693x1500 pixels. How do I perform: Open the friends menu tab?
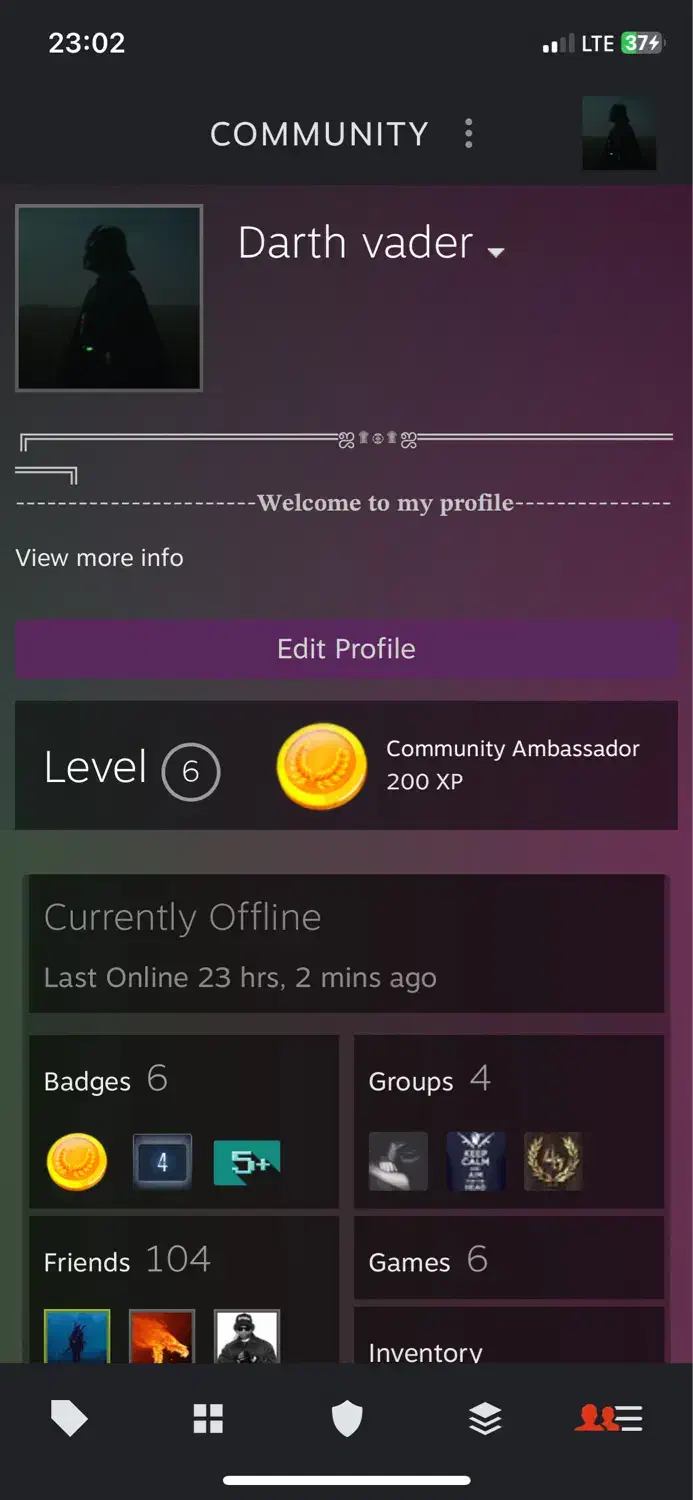[x=609, y=1418]
